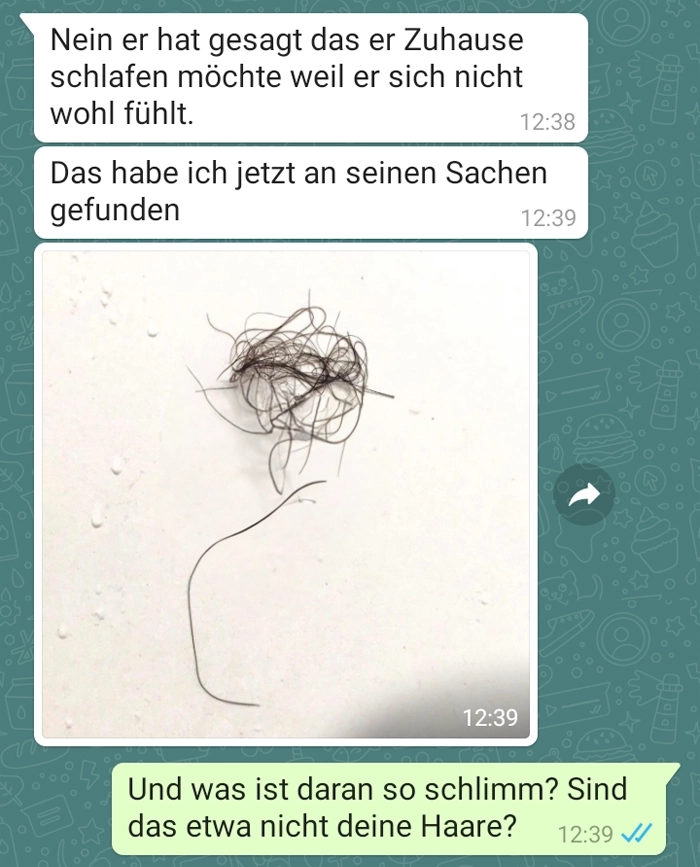700x867 pixels.
Task: Open the photo sent at 12:39
Action: 285,493
